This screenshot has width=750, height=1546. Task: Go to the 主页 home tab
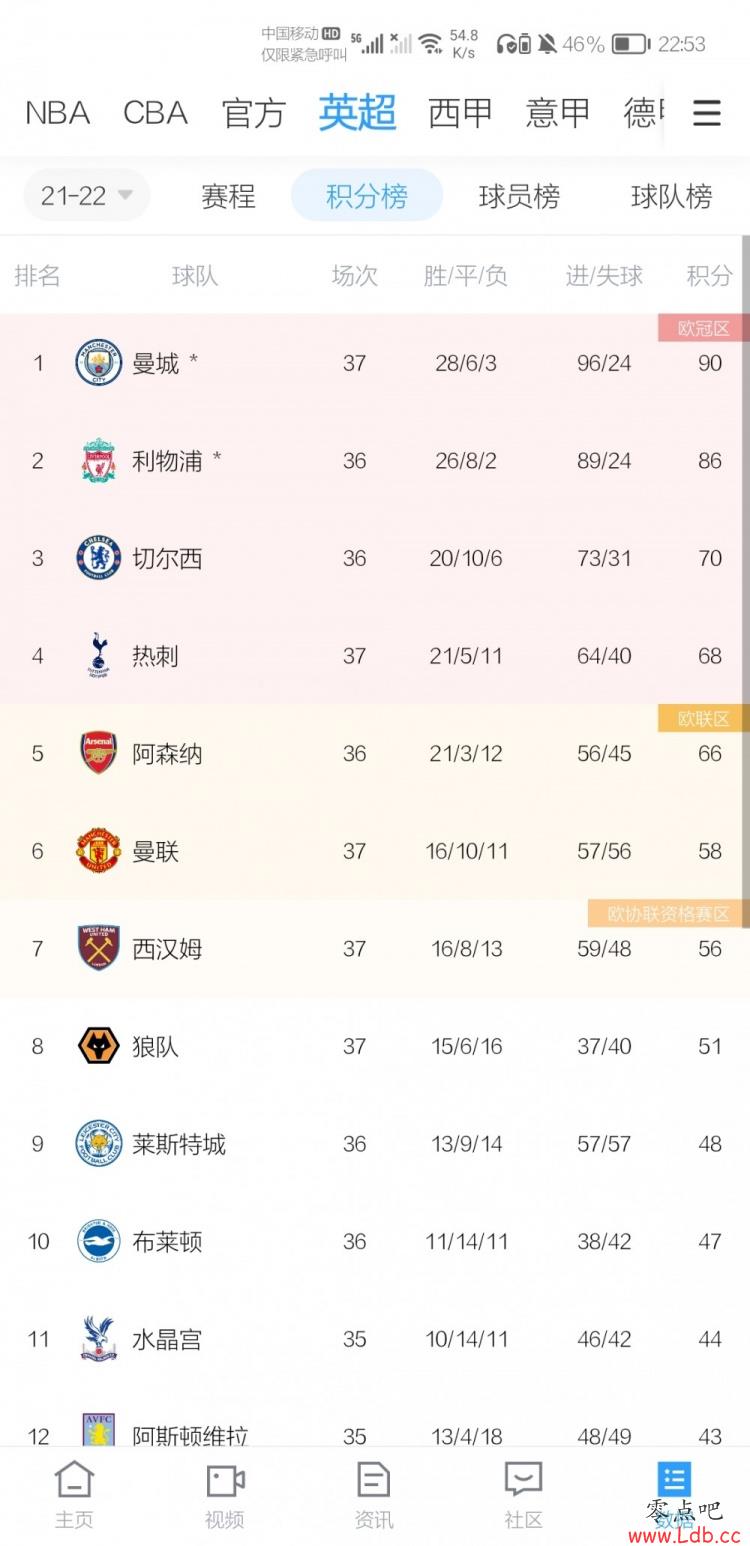click(74, 1495)
